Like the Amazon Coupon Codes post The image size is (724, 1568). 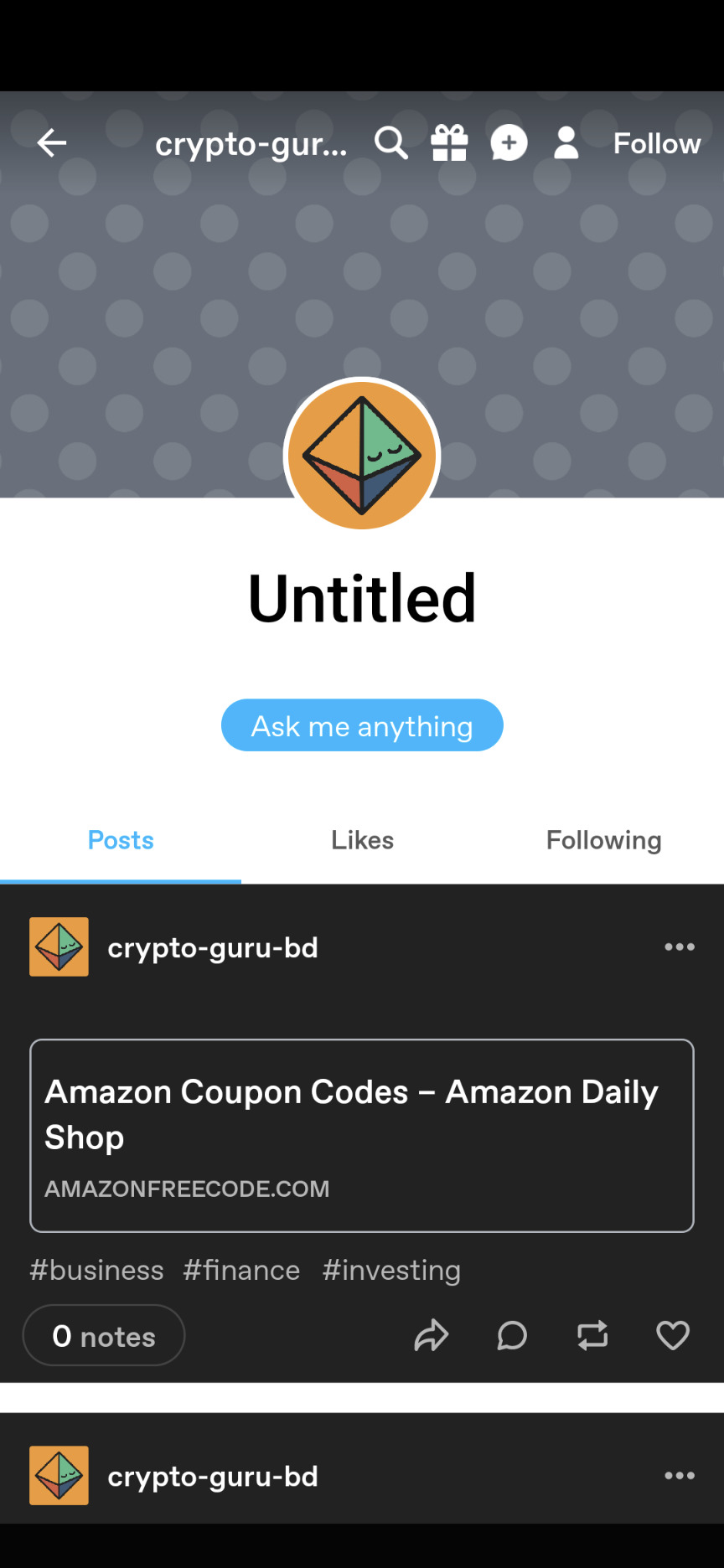point(672,1336)
